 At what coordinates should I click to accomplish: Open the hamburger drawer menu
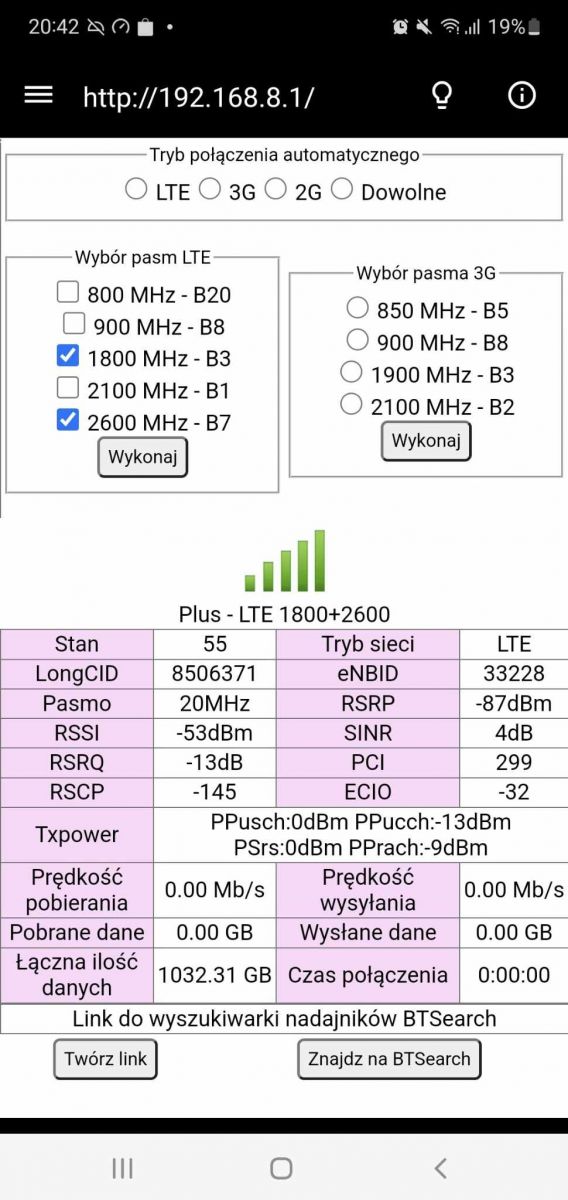point(38,95)
